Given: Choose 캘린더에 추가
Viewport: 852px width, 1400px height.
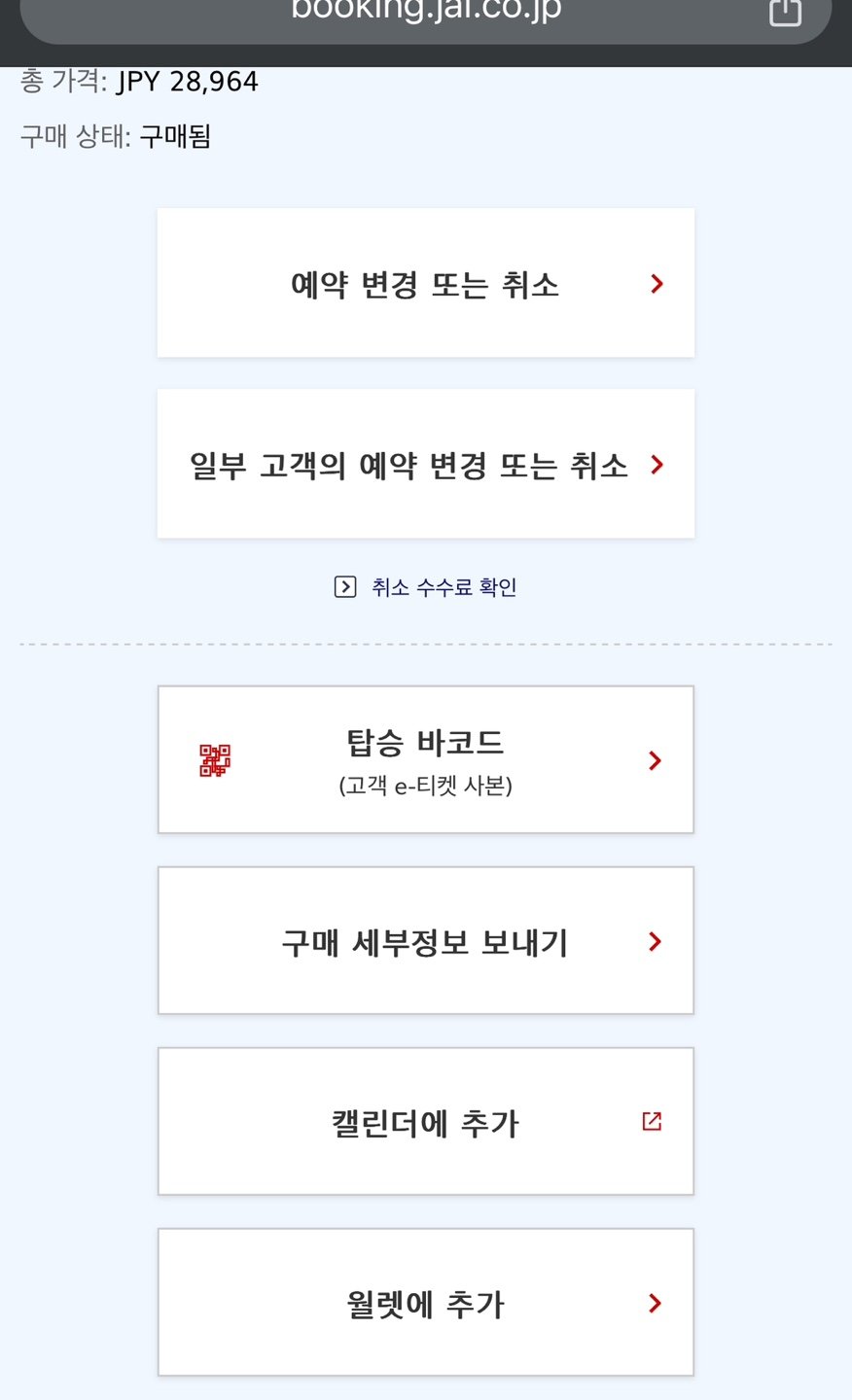Looking at the screenshot, I should pos(425,1122).
